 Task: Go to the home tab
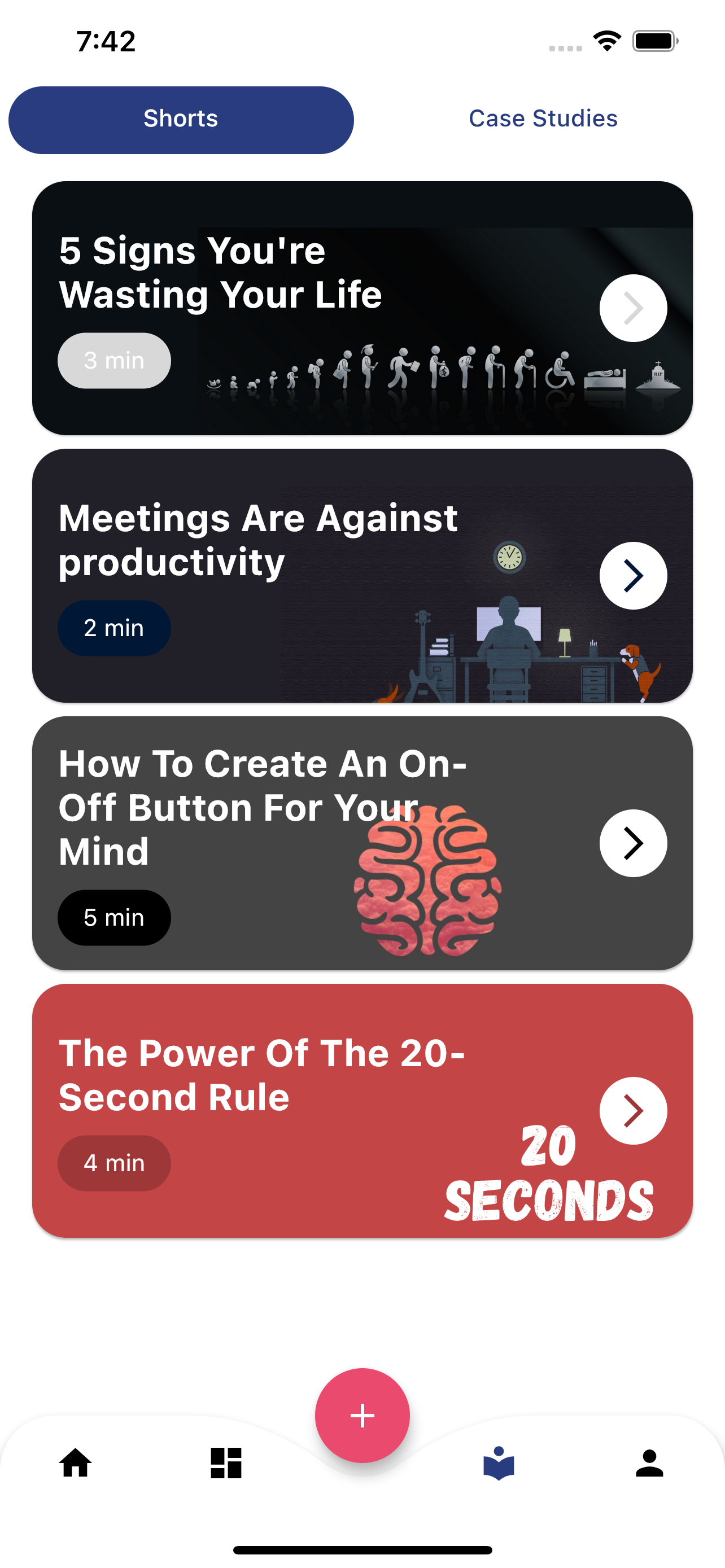pos(76,1462)
